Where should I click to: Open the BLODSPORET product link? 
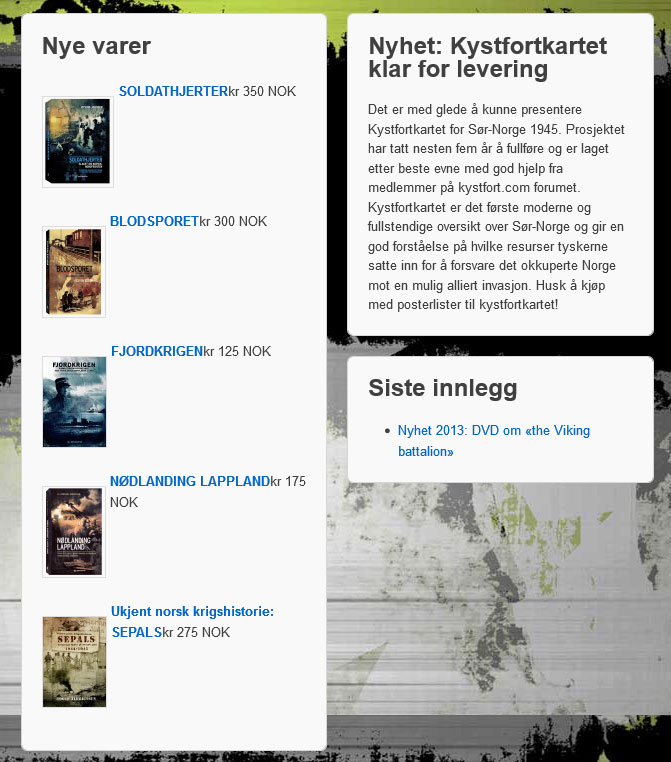point(154,221)
